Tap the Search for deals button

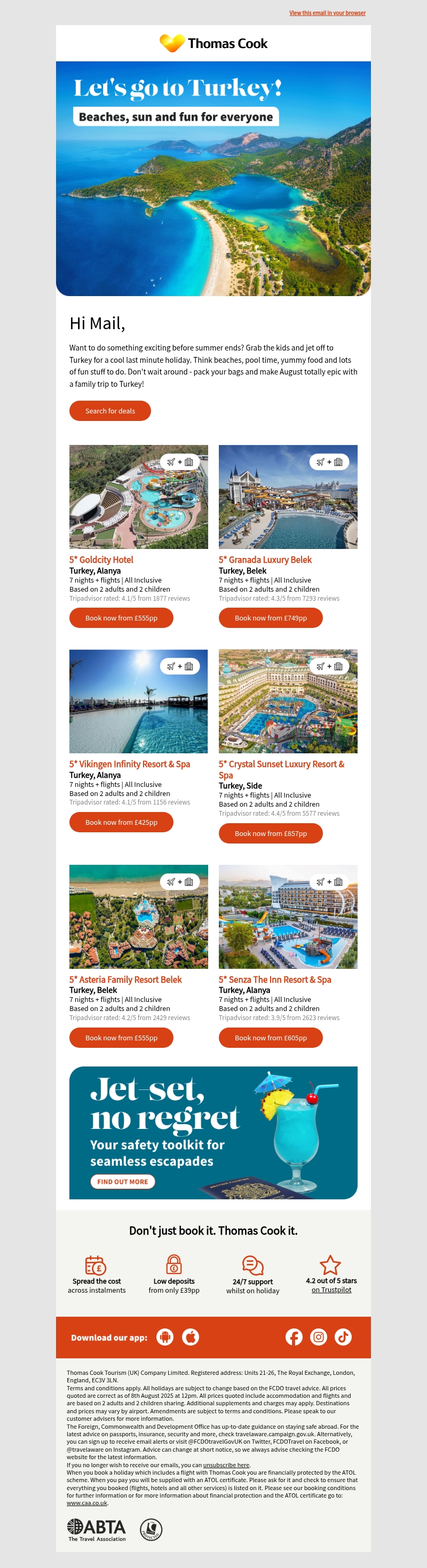[x=109, y=411]
